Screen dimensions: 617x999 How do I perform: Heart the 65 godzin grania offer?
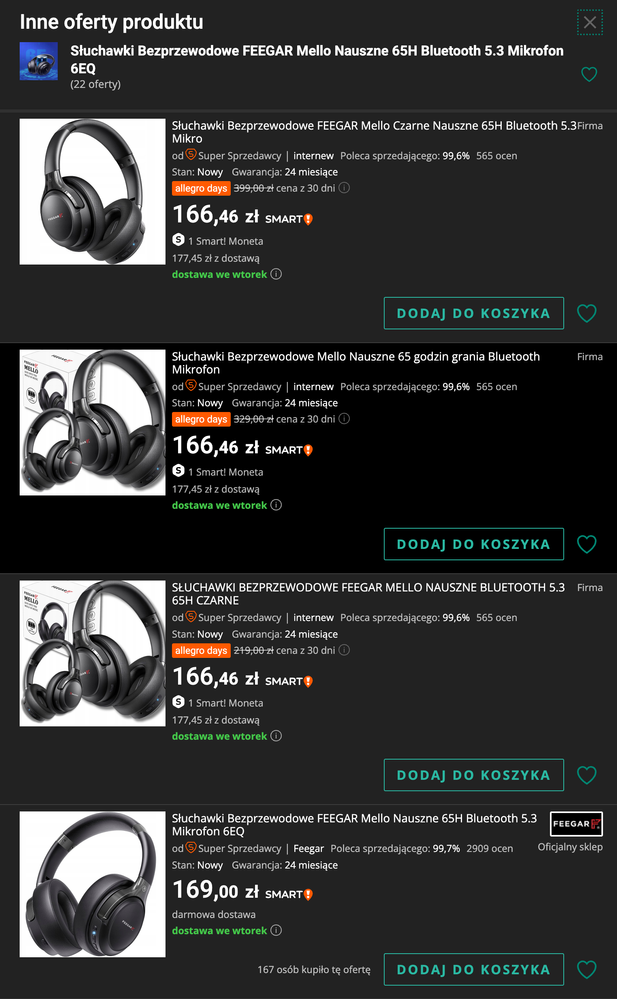(587, 545)
